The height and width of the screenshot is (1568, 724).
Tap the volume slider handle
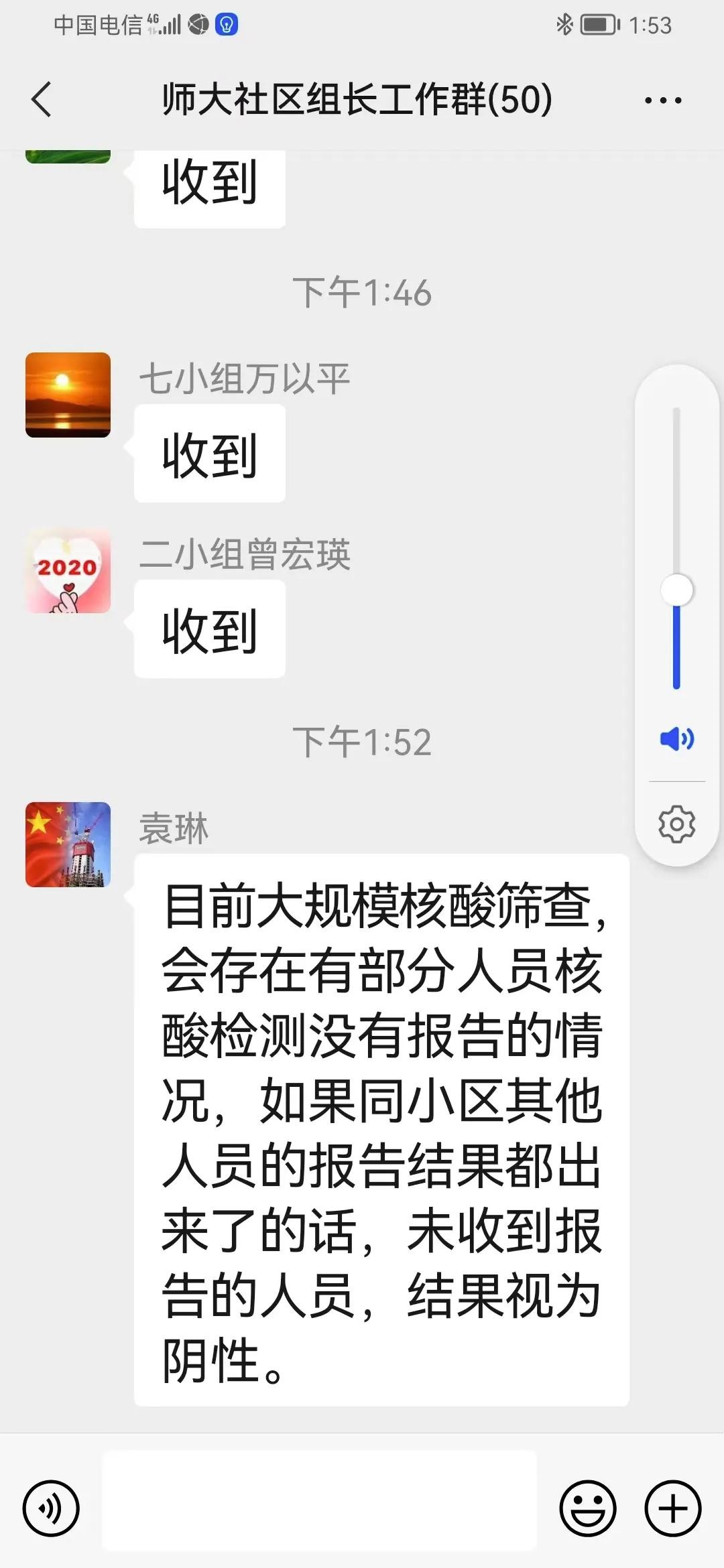(x=676, y=590)
